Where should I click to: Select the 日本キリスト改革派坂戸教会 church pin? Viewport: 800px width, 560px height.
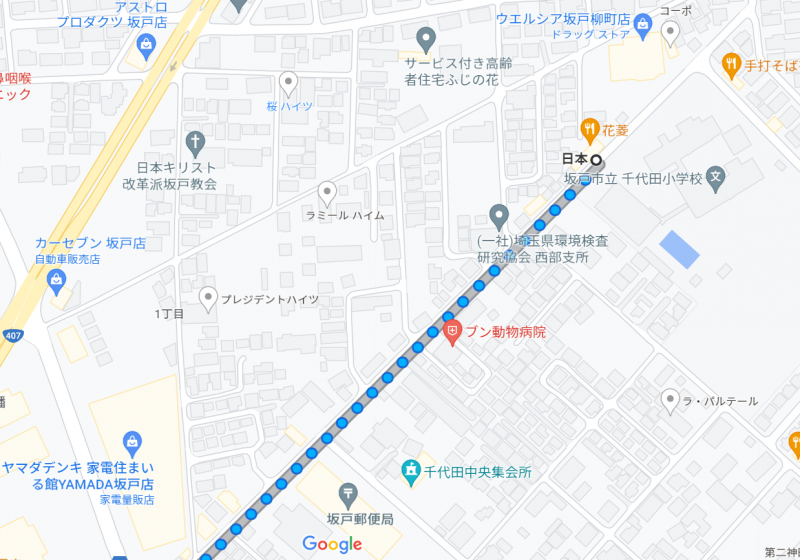pyautogui.click(x=196, y=139)
